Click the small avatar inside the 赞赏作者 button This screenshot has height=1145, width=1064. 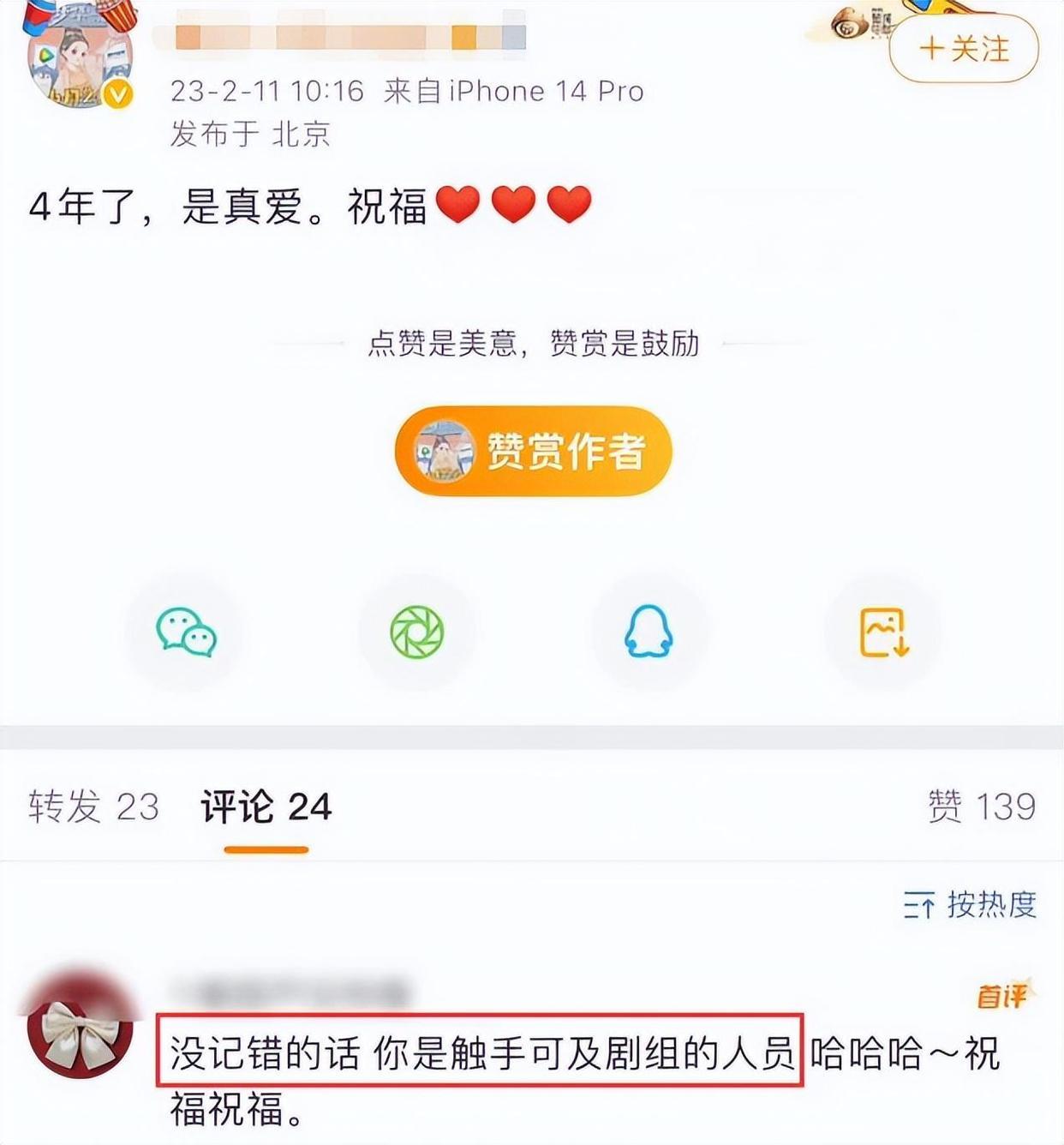coord(445,452)
